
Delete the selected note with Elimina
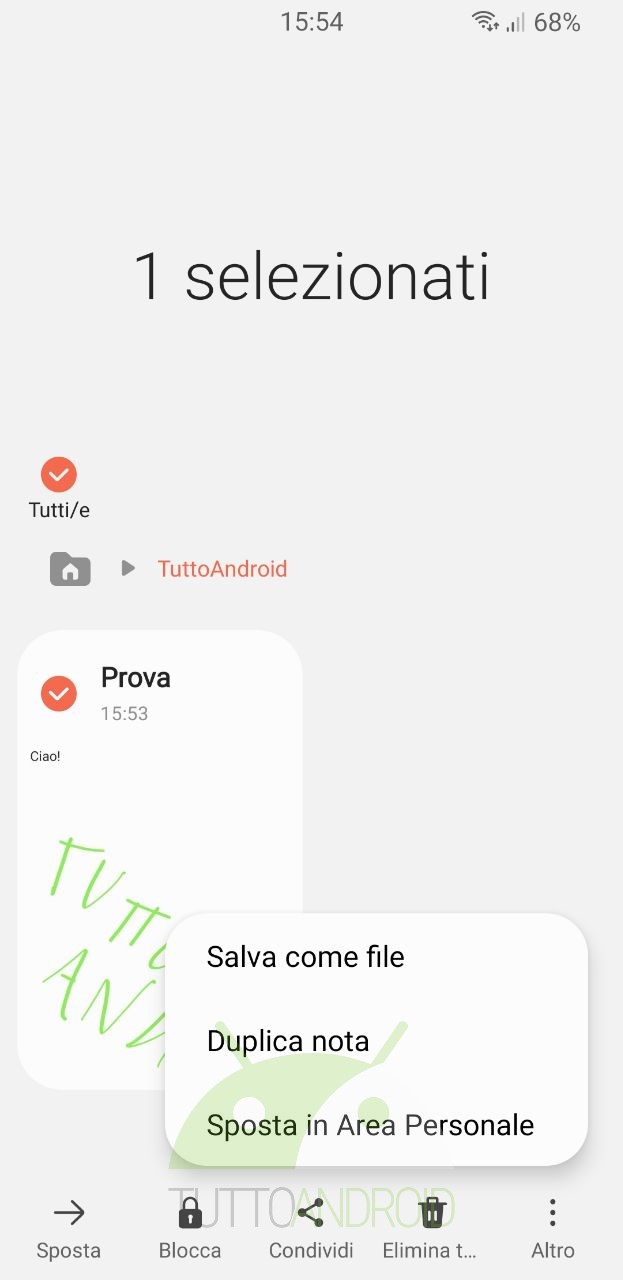tap(431, 1229)
